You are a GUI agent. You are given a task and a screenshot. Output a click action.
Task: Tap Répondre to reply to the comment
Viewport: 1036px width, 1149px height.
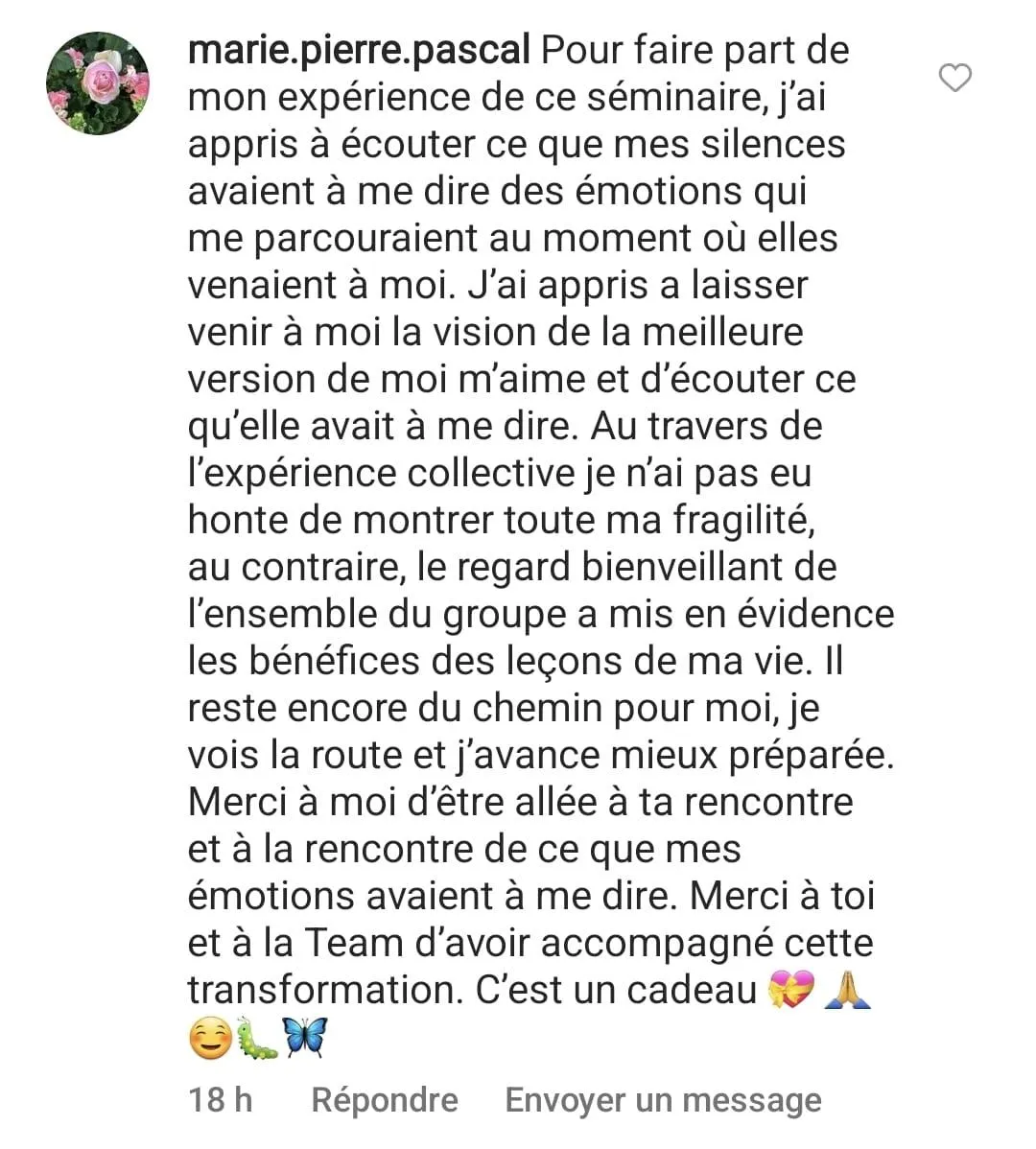pyautogui.click(x=385, y=1099)
